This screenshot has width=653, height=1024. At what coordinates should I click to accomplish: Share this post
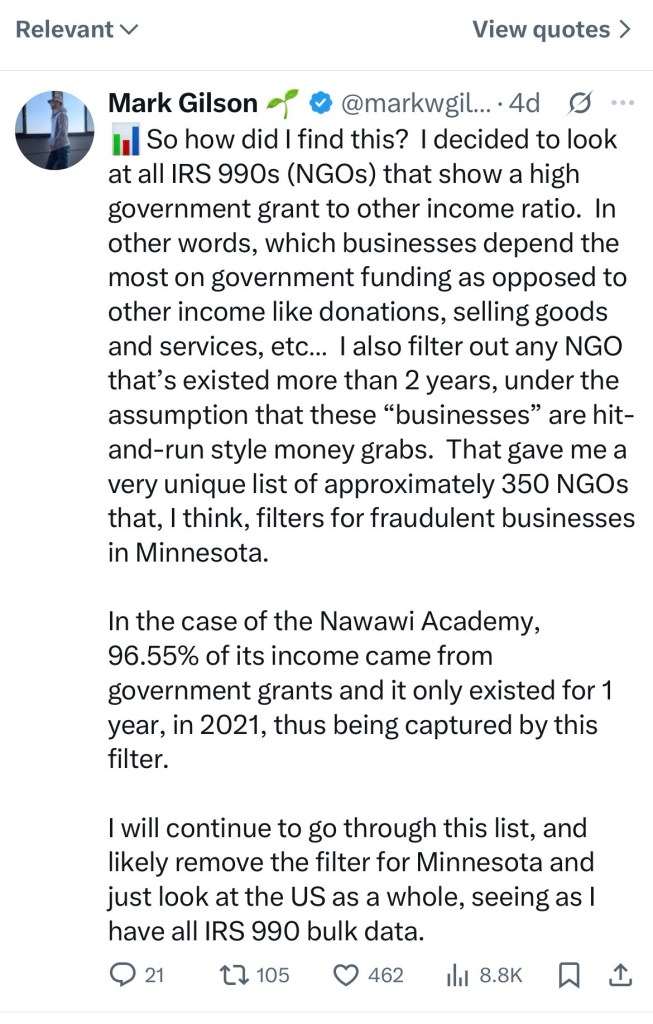pos(619,974)
